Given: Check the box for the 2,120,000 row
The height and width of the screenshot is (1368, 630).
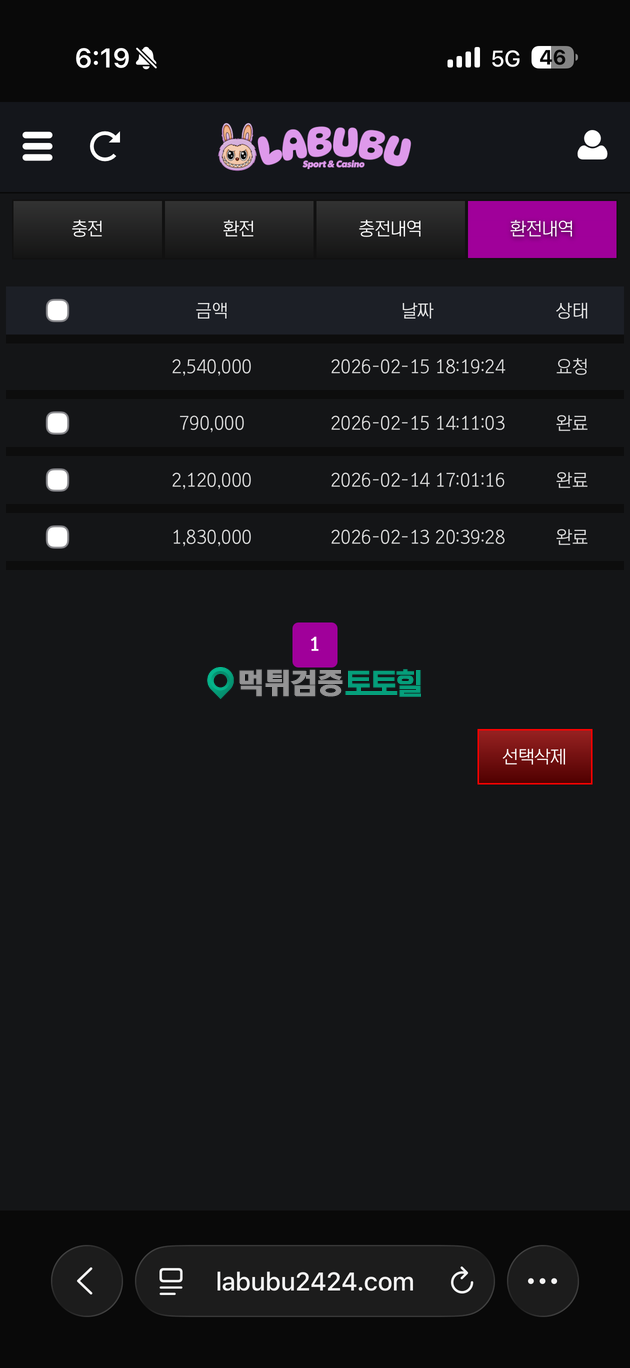Looking at the screenshot, I should point(58,481).
